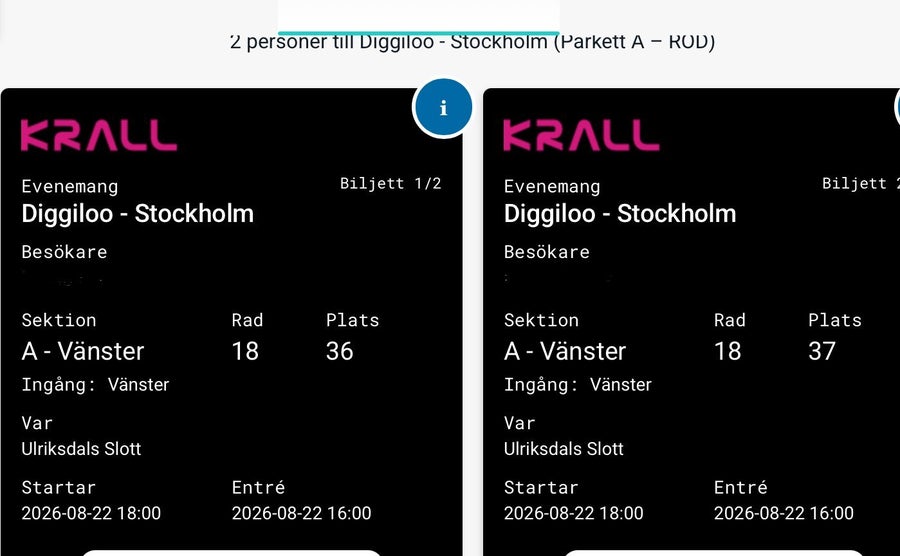Open the info icon on ticket 1/2
The height and width of the screenshot is (556, 900).
tap(443, 107)
